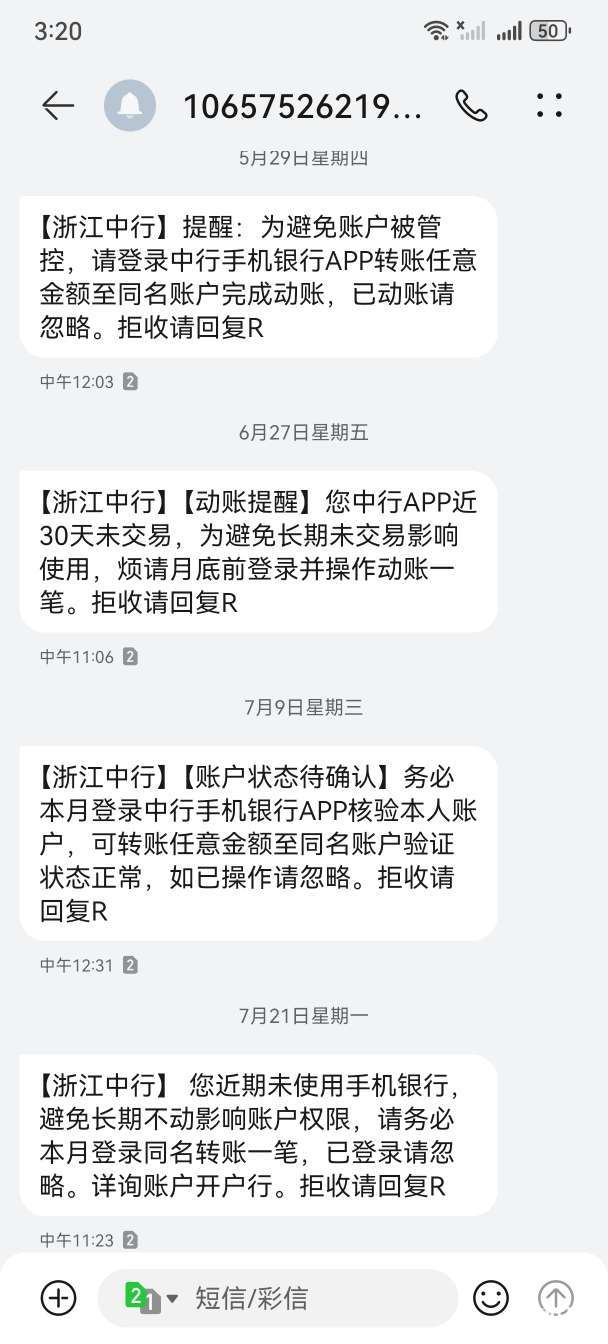Screen dimensions: 608x1344
Task: Open the sender's contact avatar
Action: [x=130, y=106]
